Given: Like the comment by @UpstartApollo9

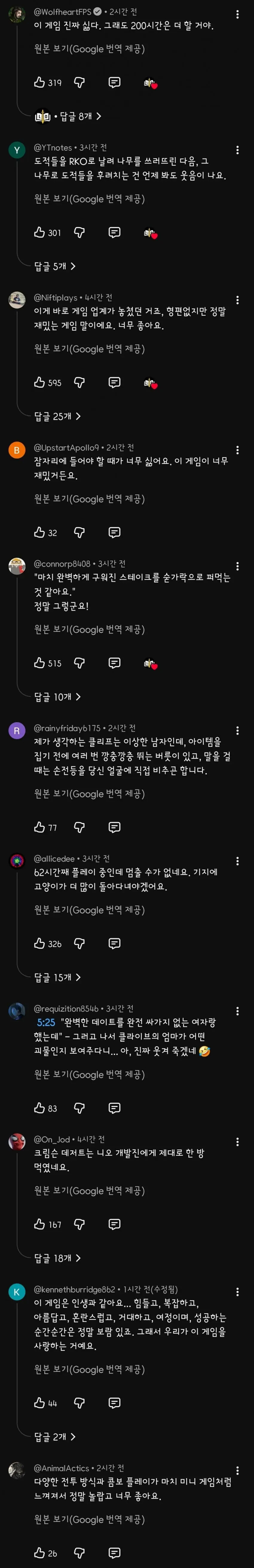Looking at the screenshot, I should coord(39,532).
